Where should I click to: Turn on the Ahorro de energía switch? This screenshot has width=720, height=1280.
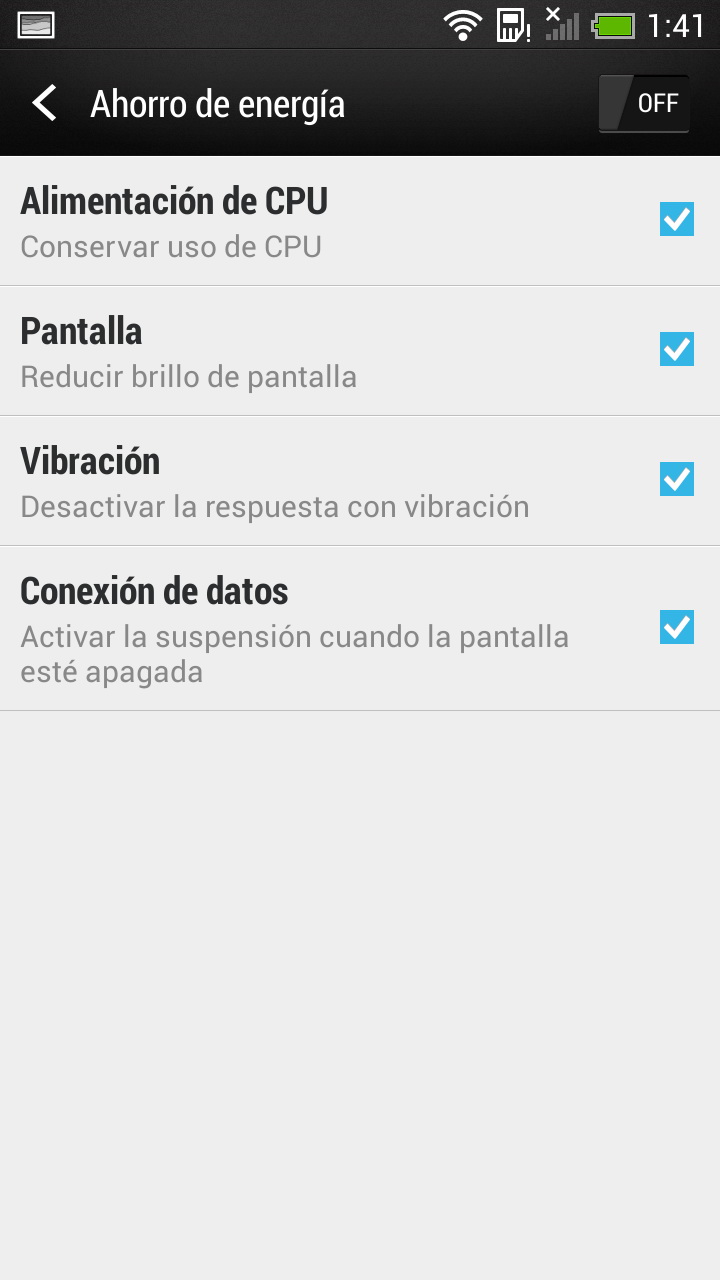[644, 103]
